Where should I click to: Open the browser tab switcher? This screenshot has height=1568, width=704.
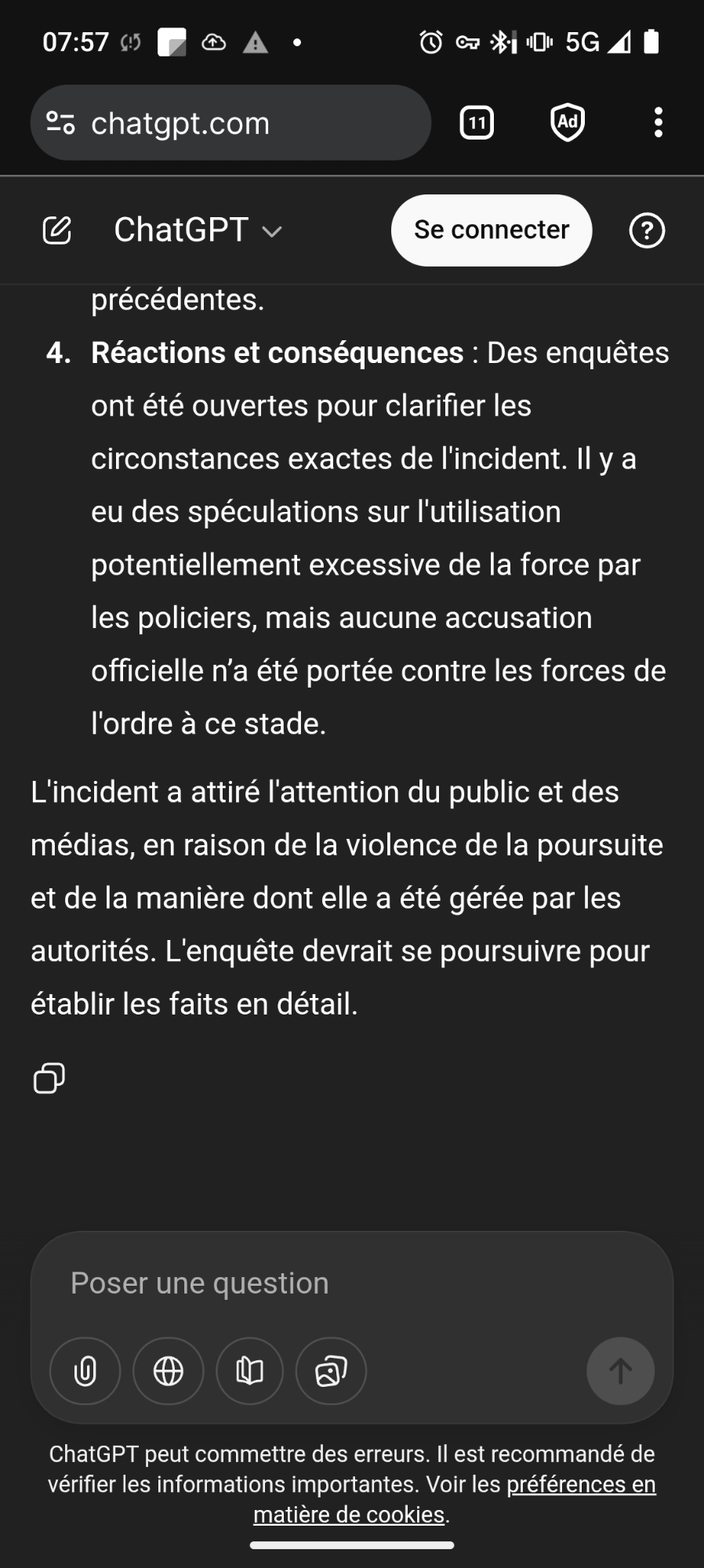coord(477,123)
